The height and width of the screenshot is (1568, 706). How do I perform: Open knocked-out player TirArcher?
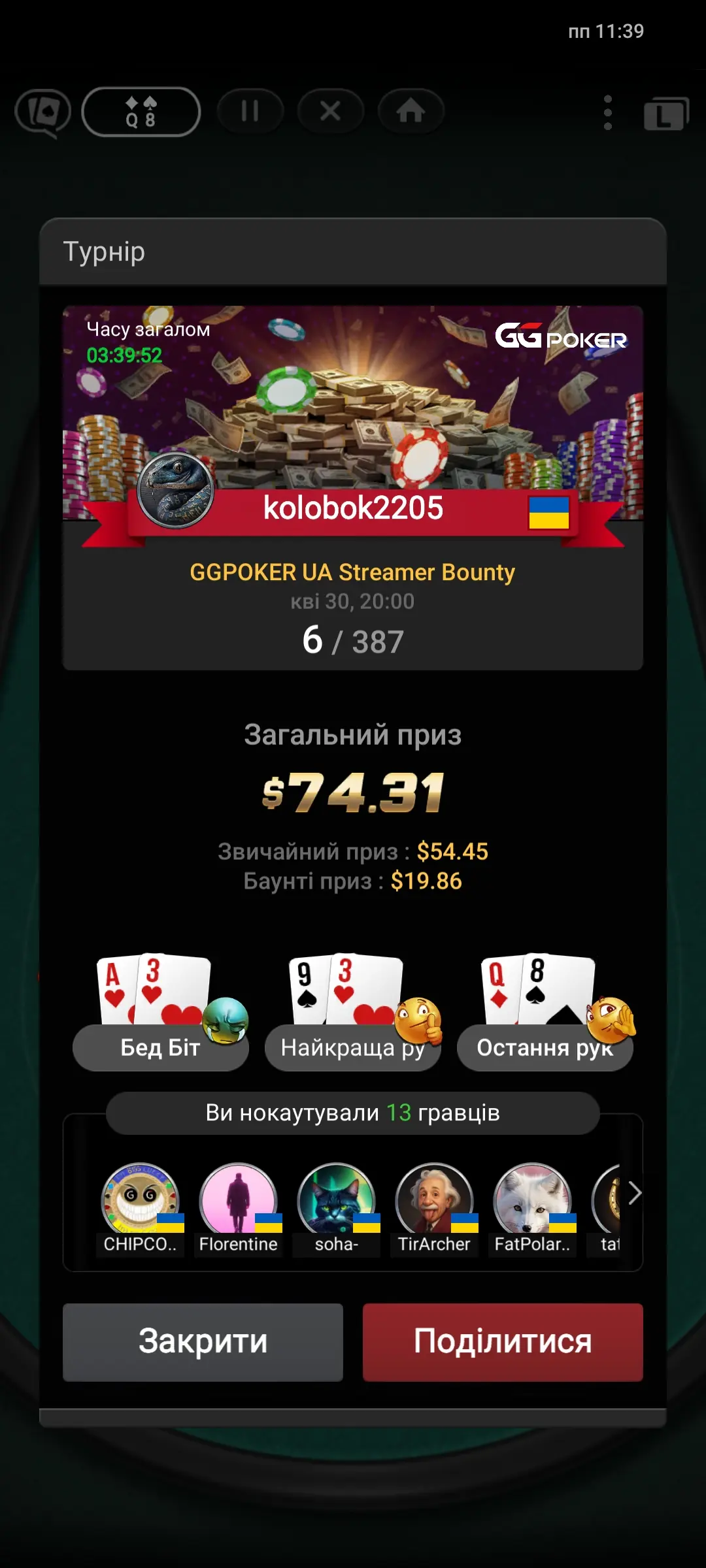tap(434, 1209)
